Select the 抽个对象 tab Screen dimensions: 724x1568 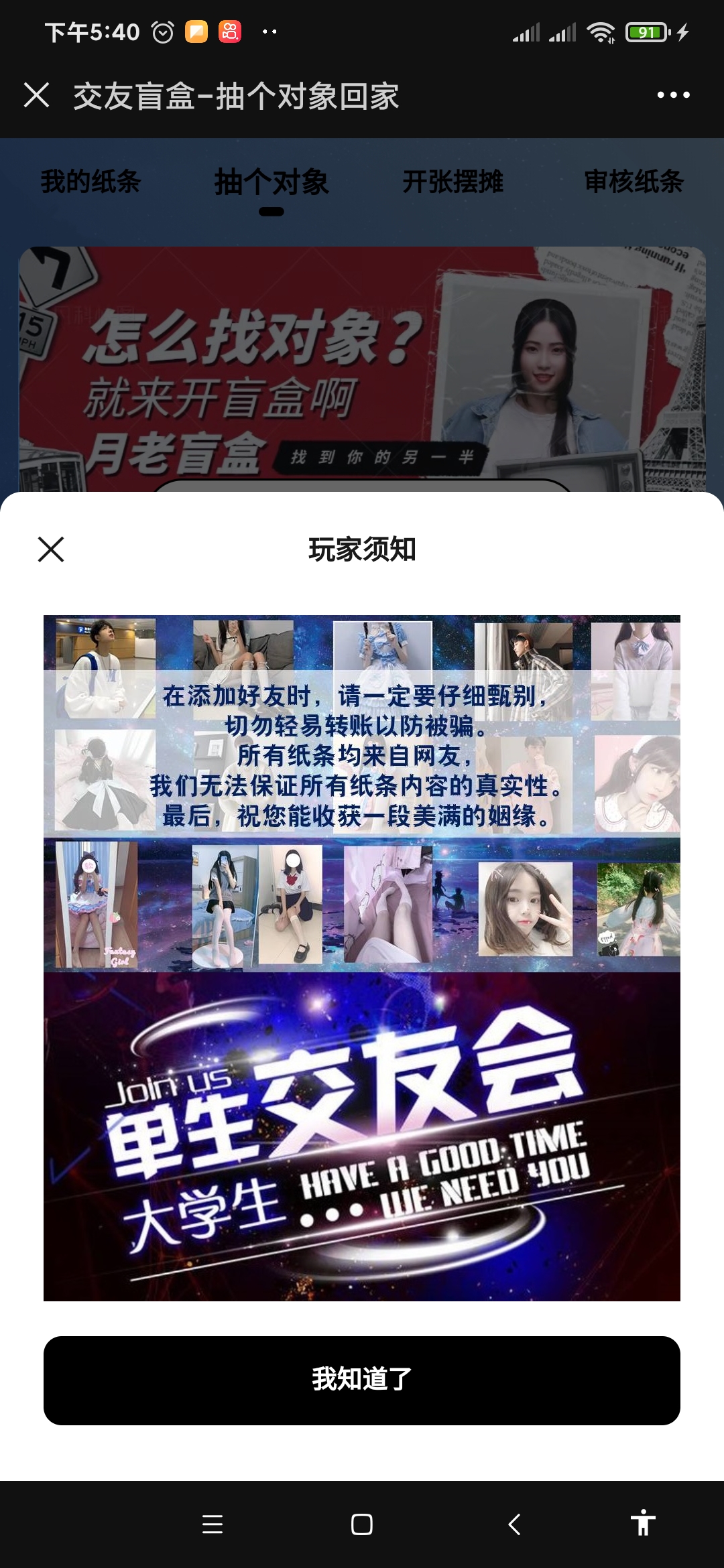(x=271, y=182)
